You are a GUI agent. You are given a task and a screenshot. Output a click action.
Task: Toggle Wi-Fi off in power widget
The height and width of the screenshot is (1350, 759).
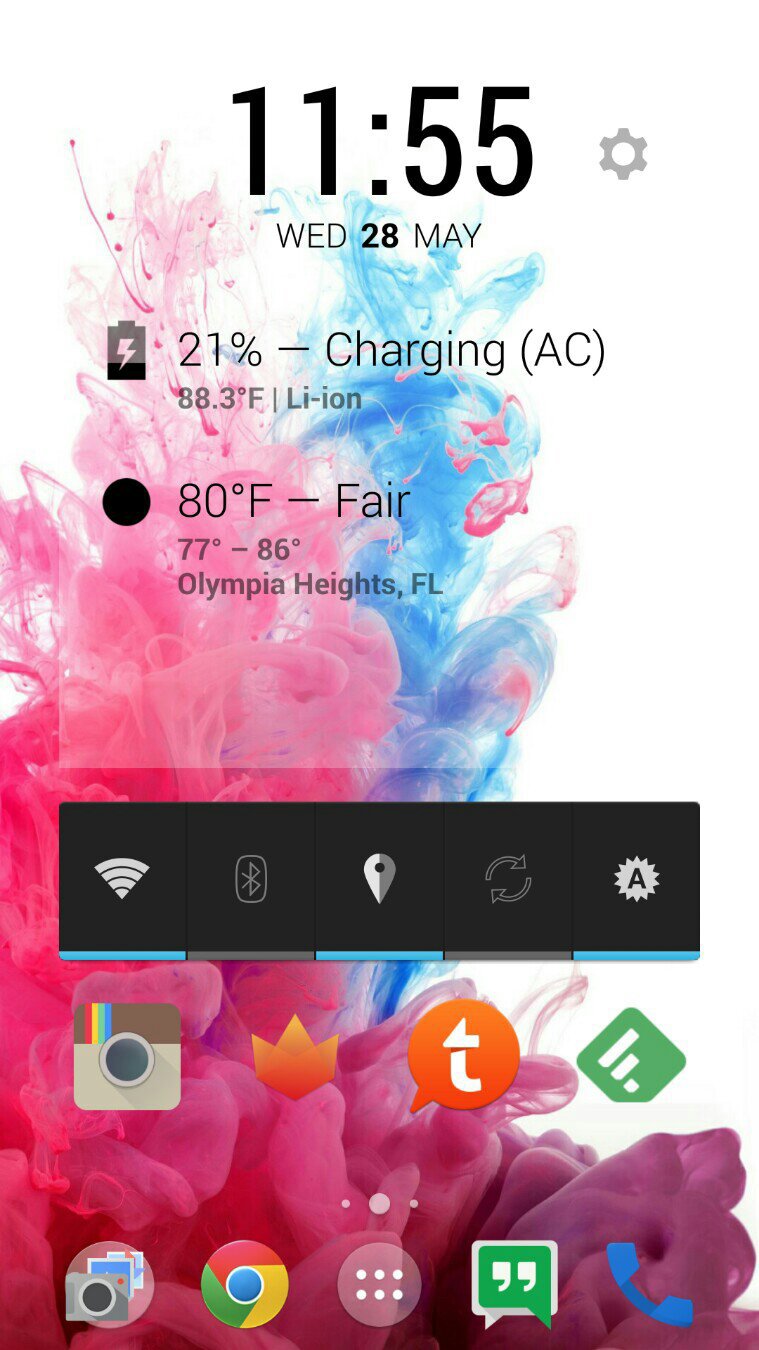tap(122, 880)
